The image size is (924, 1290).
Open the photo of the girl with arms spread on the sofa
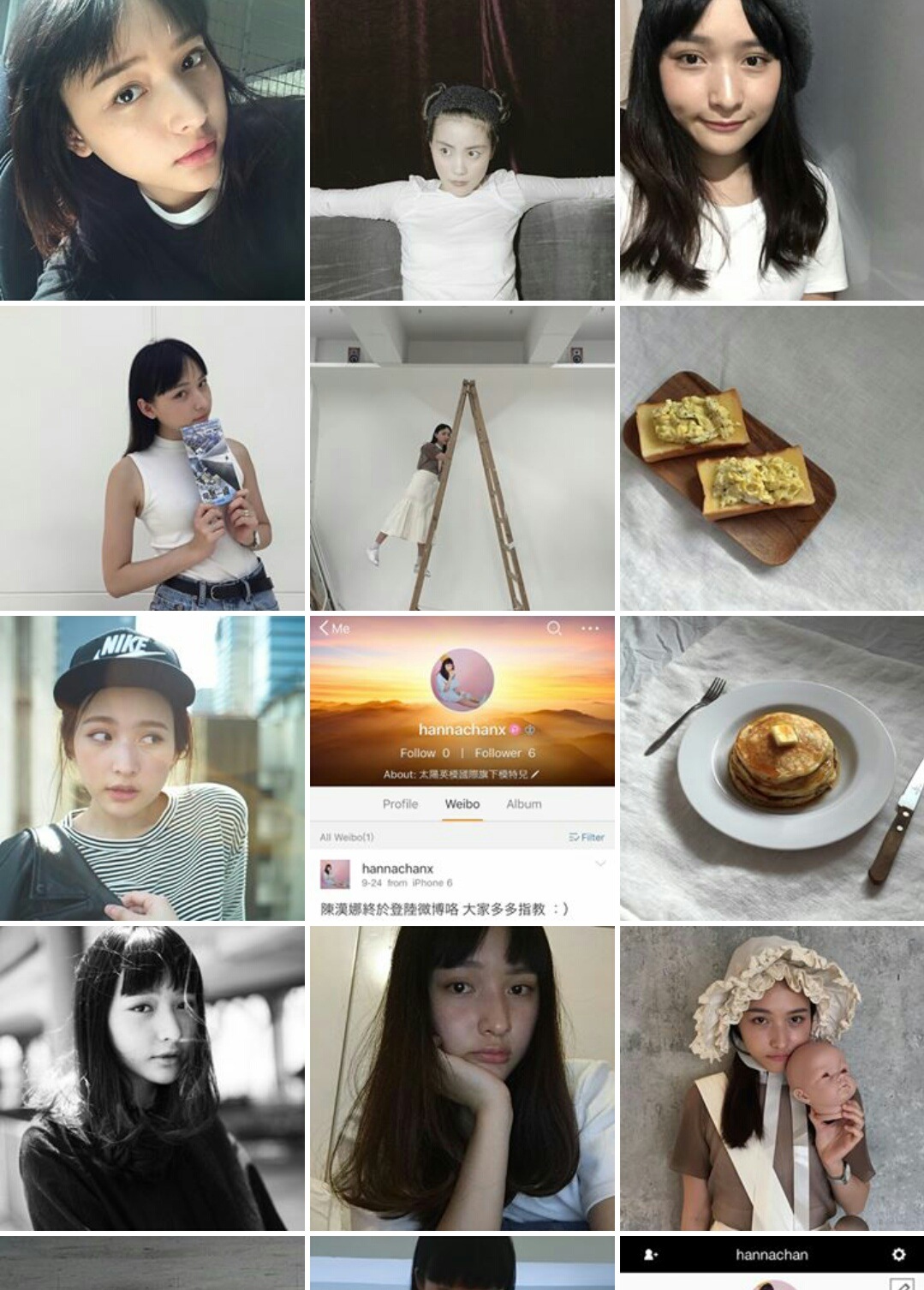[x=462, y=150]
